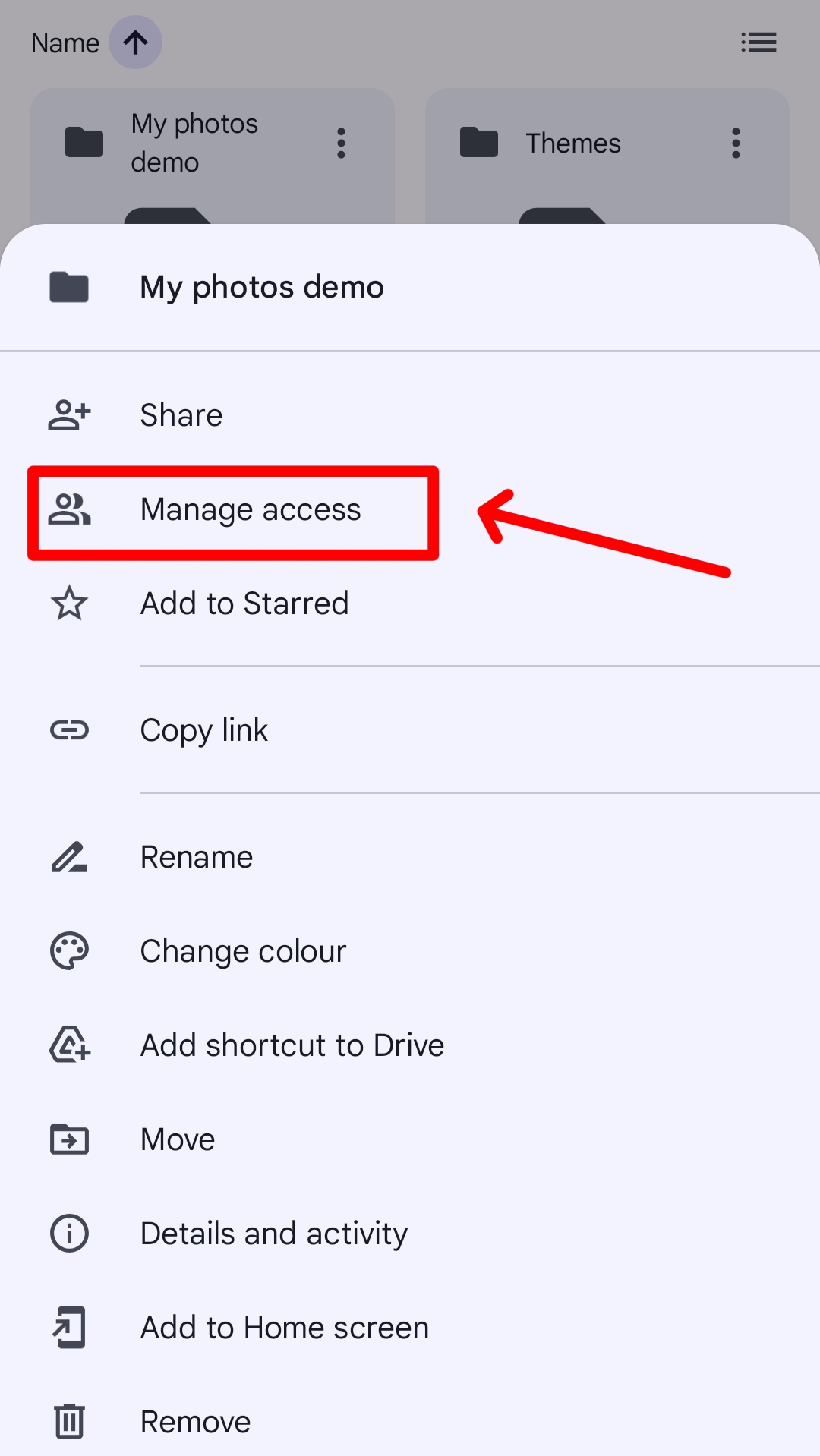Choose Add shortcut to Drive
This screenshot has width=820, height=1456.
[x=410, y=1045]
